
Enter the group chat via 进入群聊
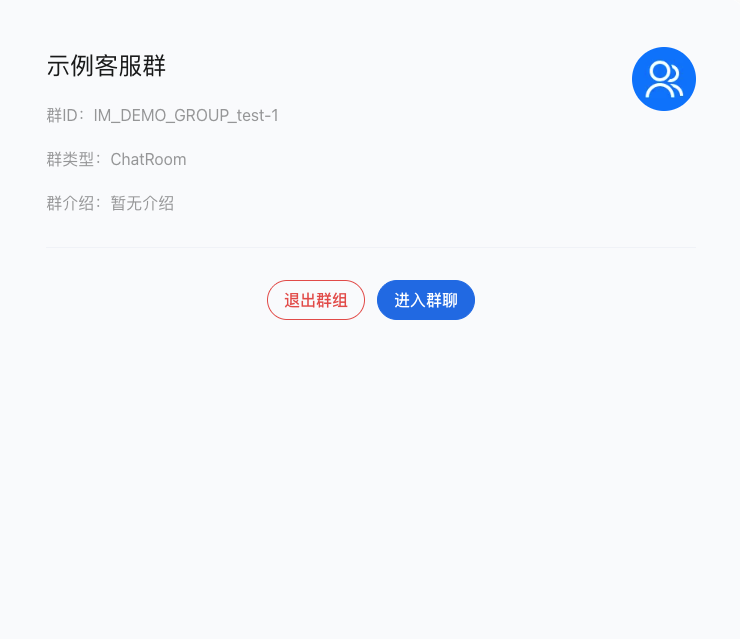(x=425, y=300)
